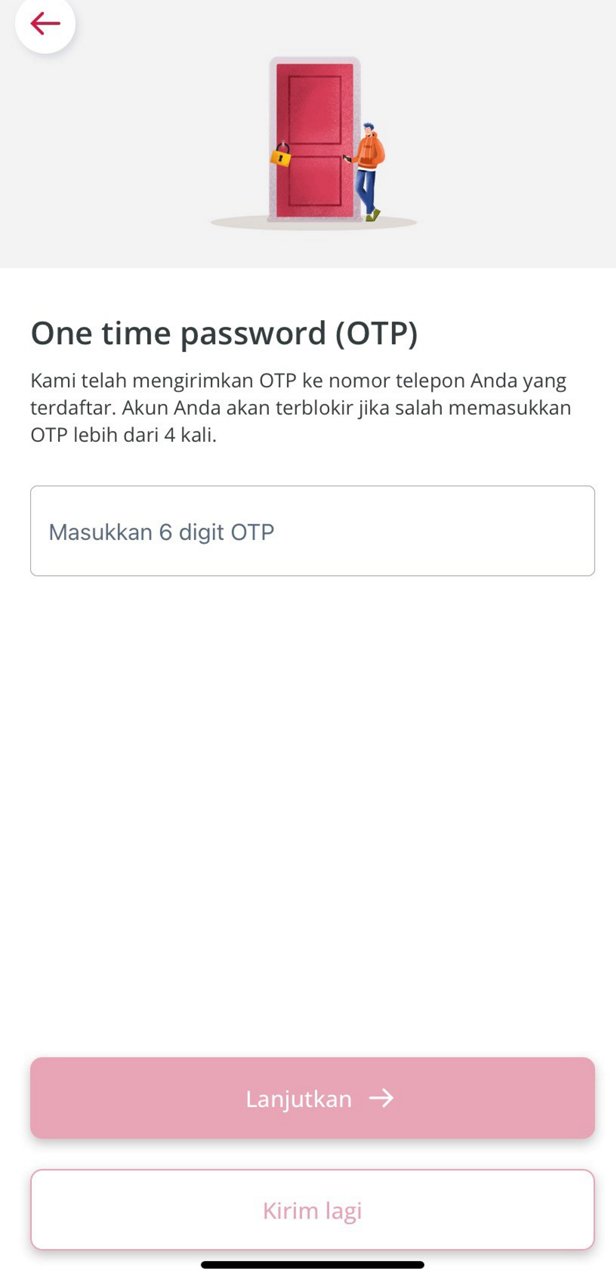Focus the 6 digit OTP field
Screen dimensions: 616x1280
pos(312,531)
